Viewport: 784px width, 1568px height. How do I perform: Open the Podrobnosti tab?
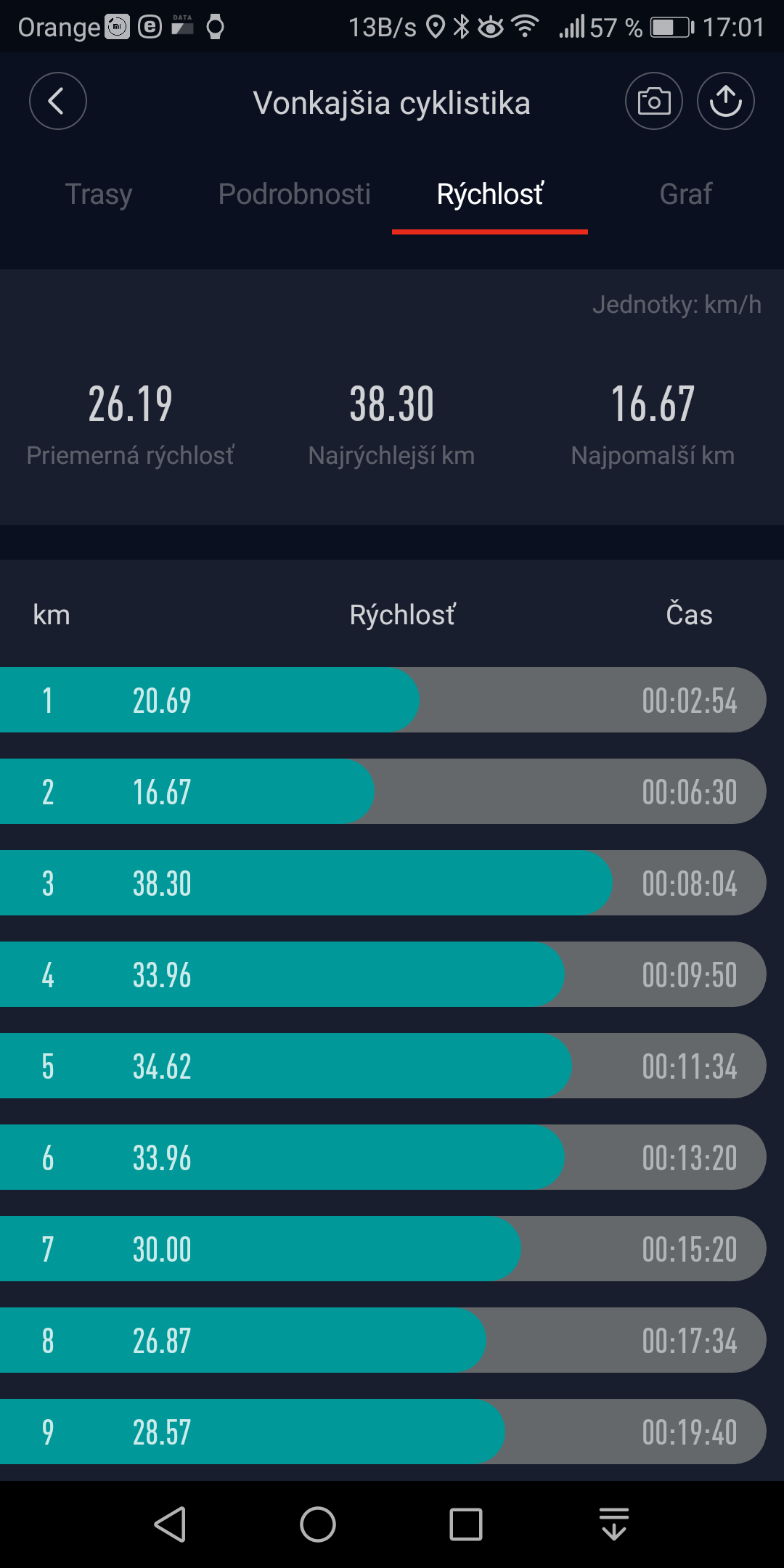[295, 194]
